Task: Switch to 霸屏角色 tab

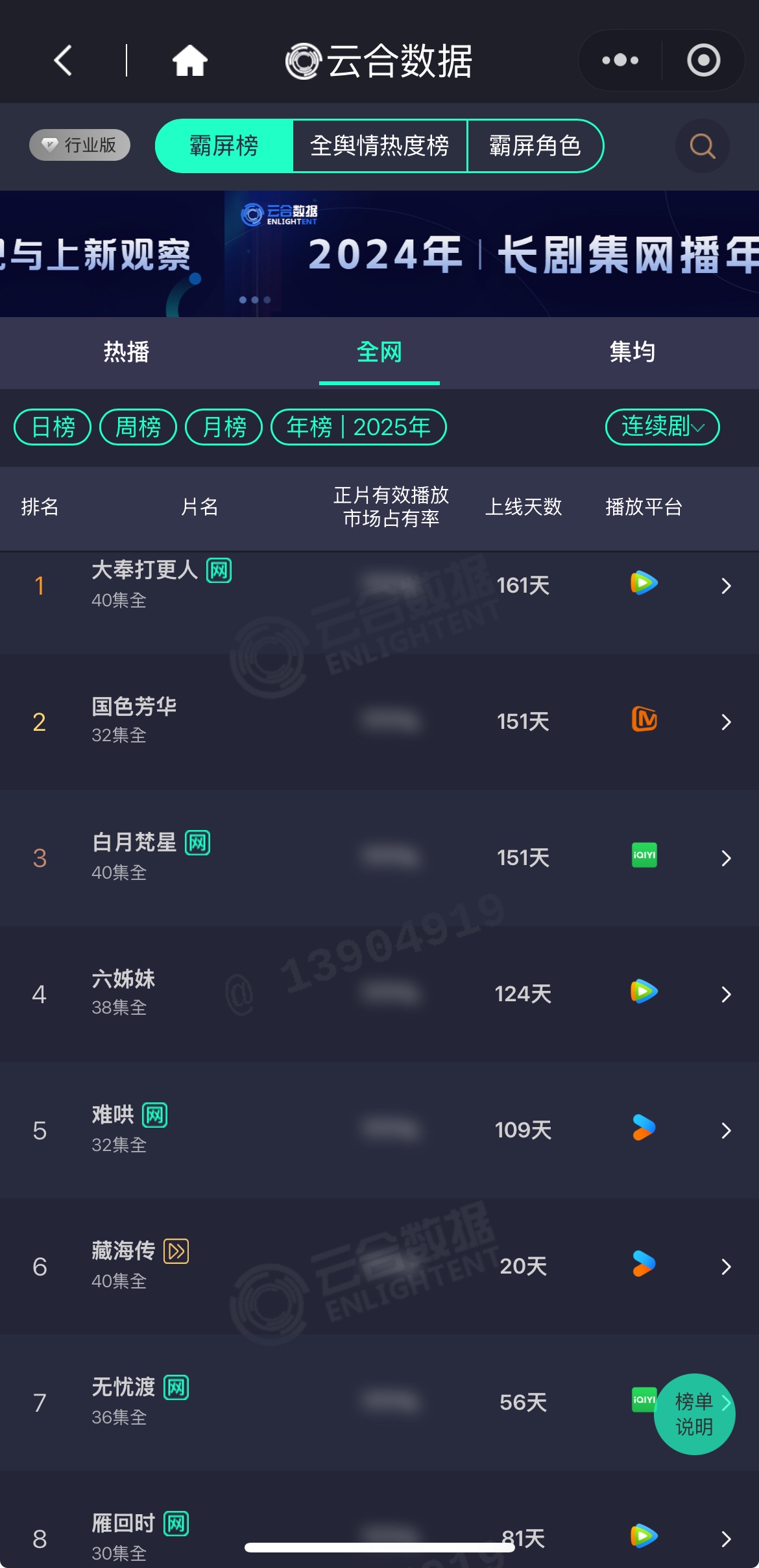Action: [535, 146]
